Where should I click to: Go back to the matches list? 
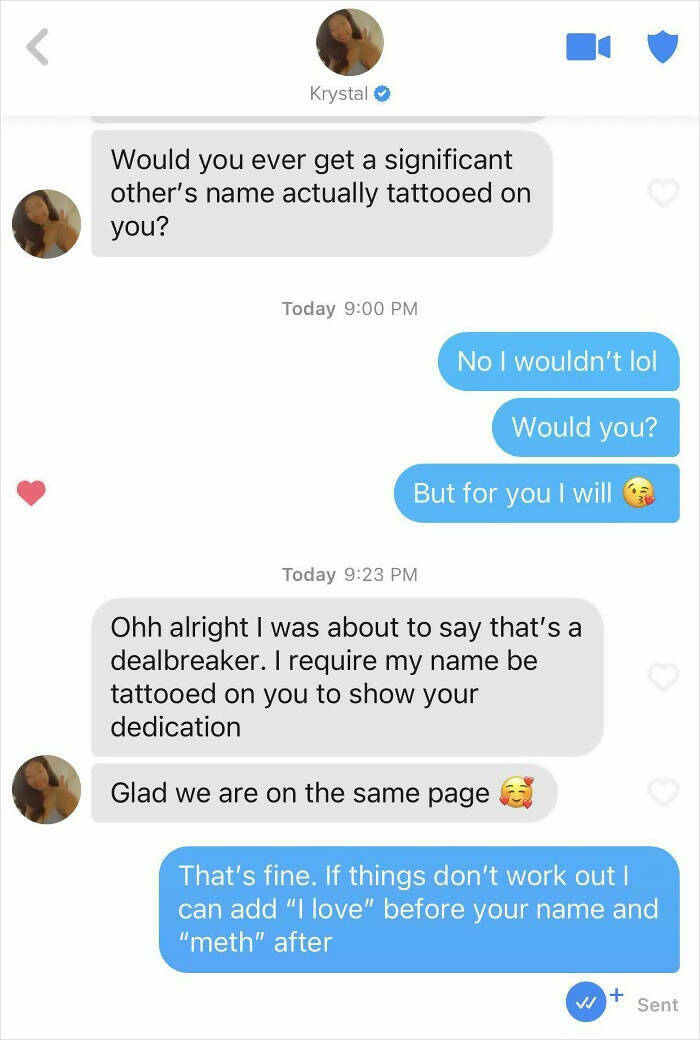tap(37, 47)
